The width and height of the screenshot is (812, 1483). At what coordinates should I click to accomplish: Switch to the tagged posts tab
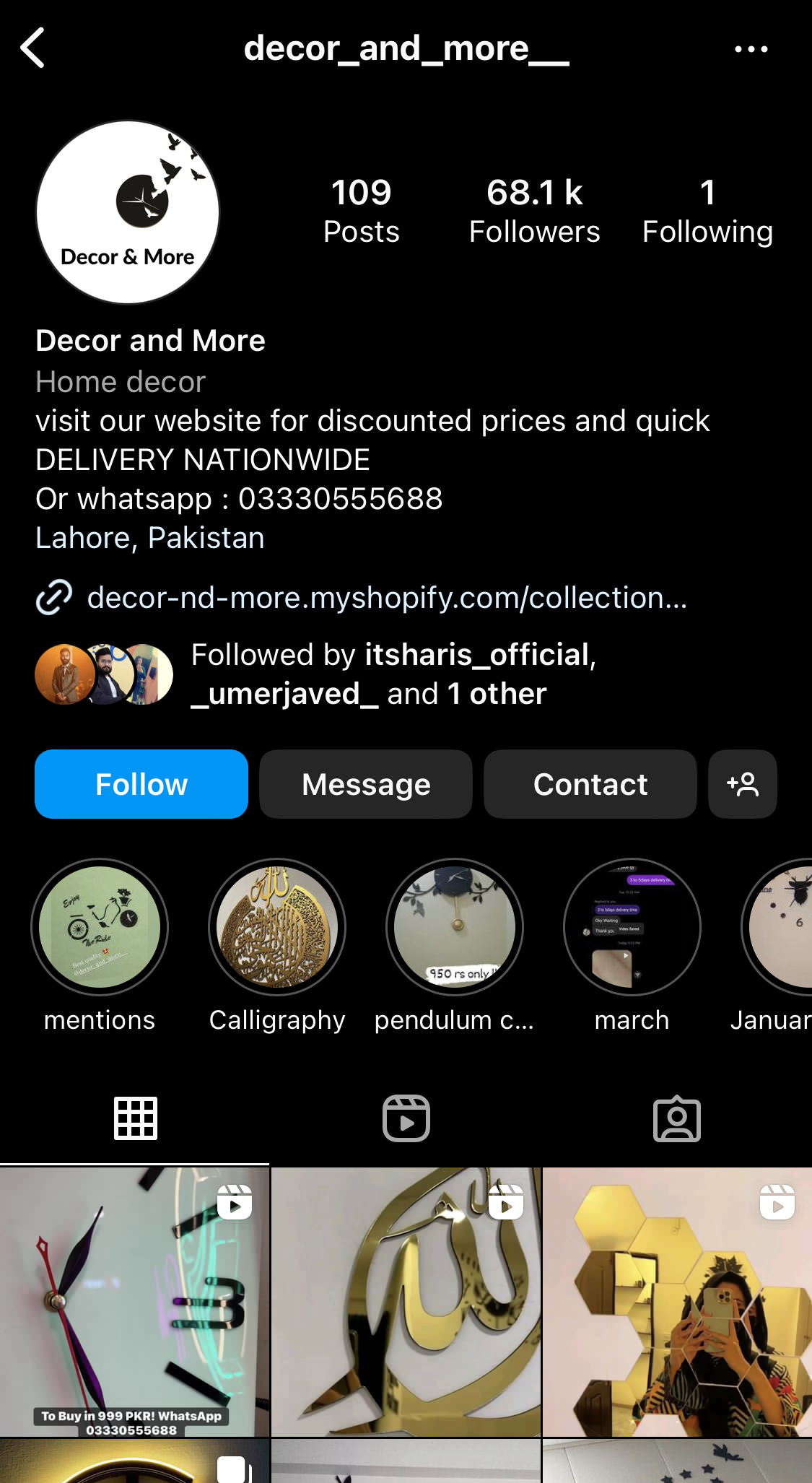(676, 1118)
